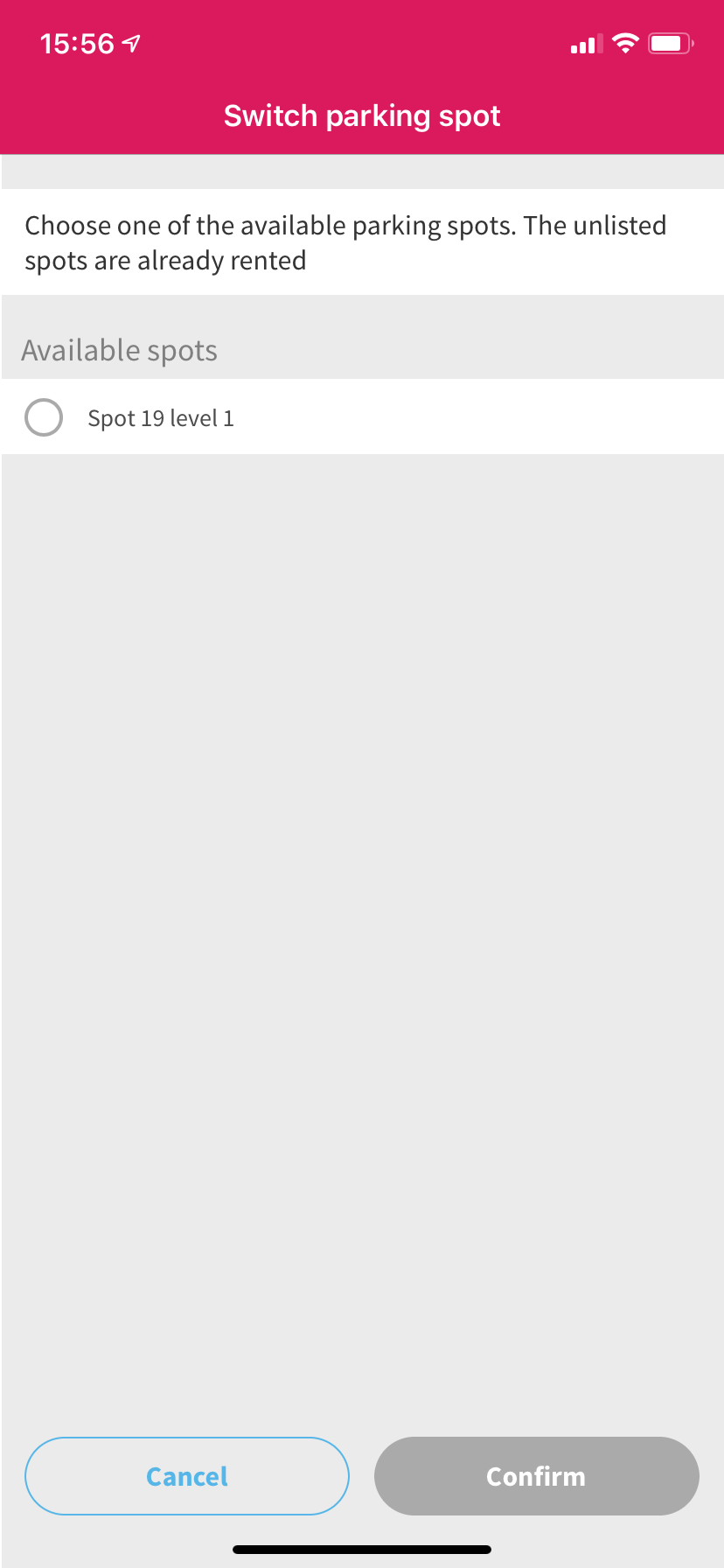The height and width of the screenshot is (1568, 724).
Task: Confirm the parking spot switch
Action: (537, 1476)
